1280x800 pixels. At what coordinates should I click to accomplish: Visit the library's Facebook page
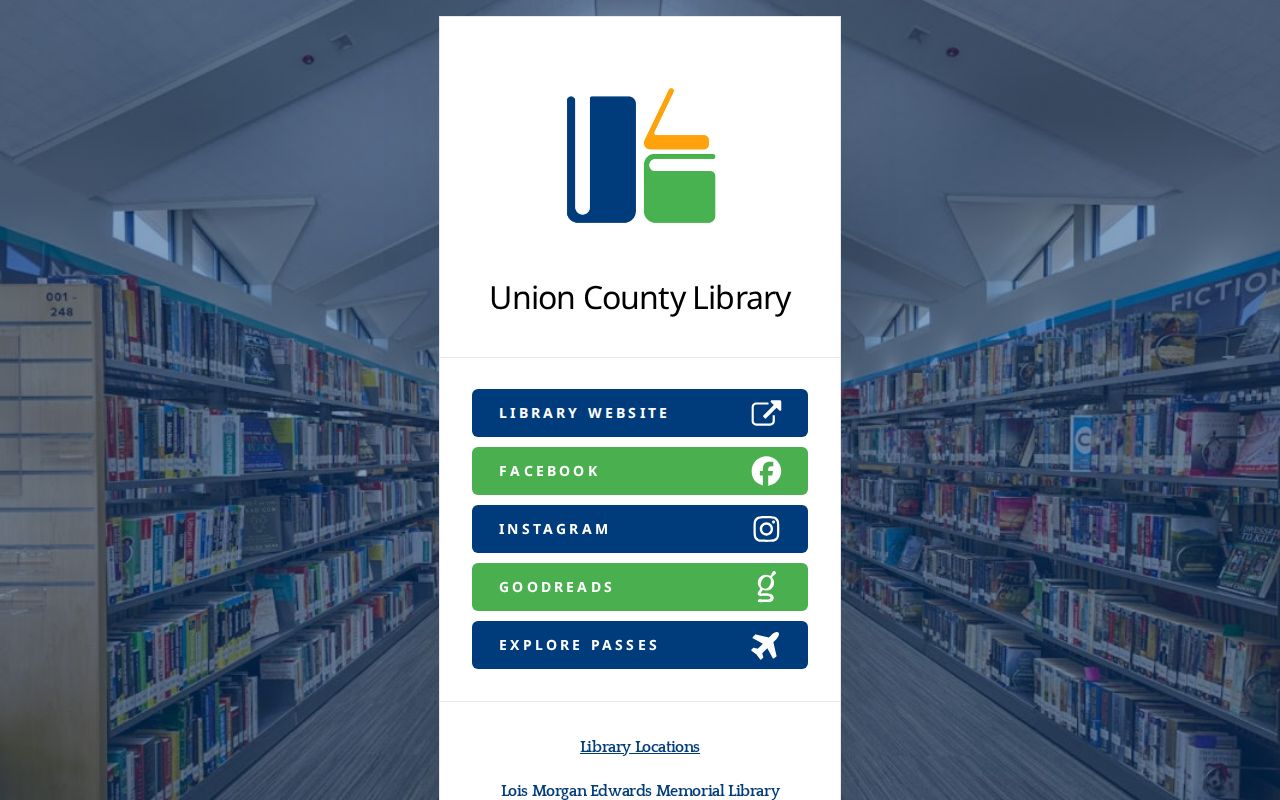[639, 471]
